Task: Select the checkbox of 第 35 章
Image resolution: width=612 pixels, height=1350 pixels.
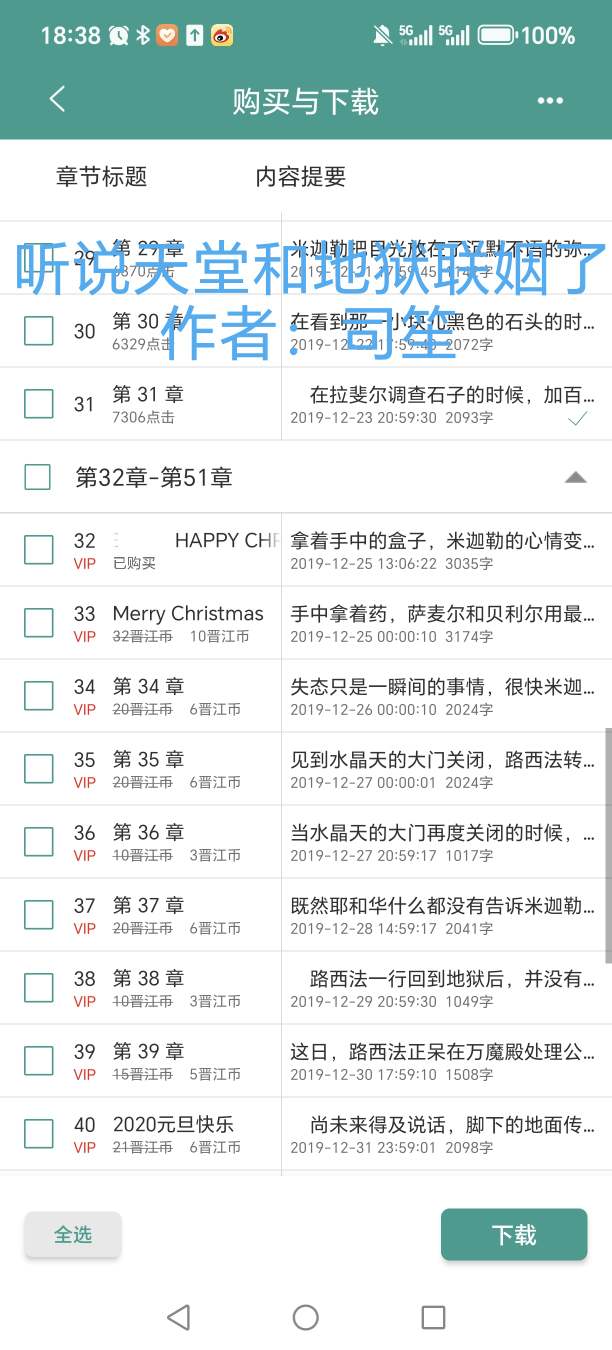Action: 38,769
